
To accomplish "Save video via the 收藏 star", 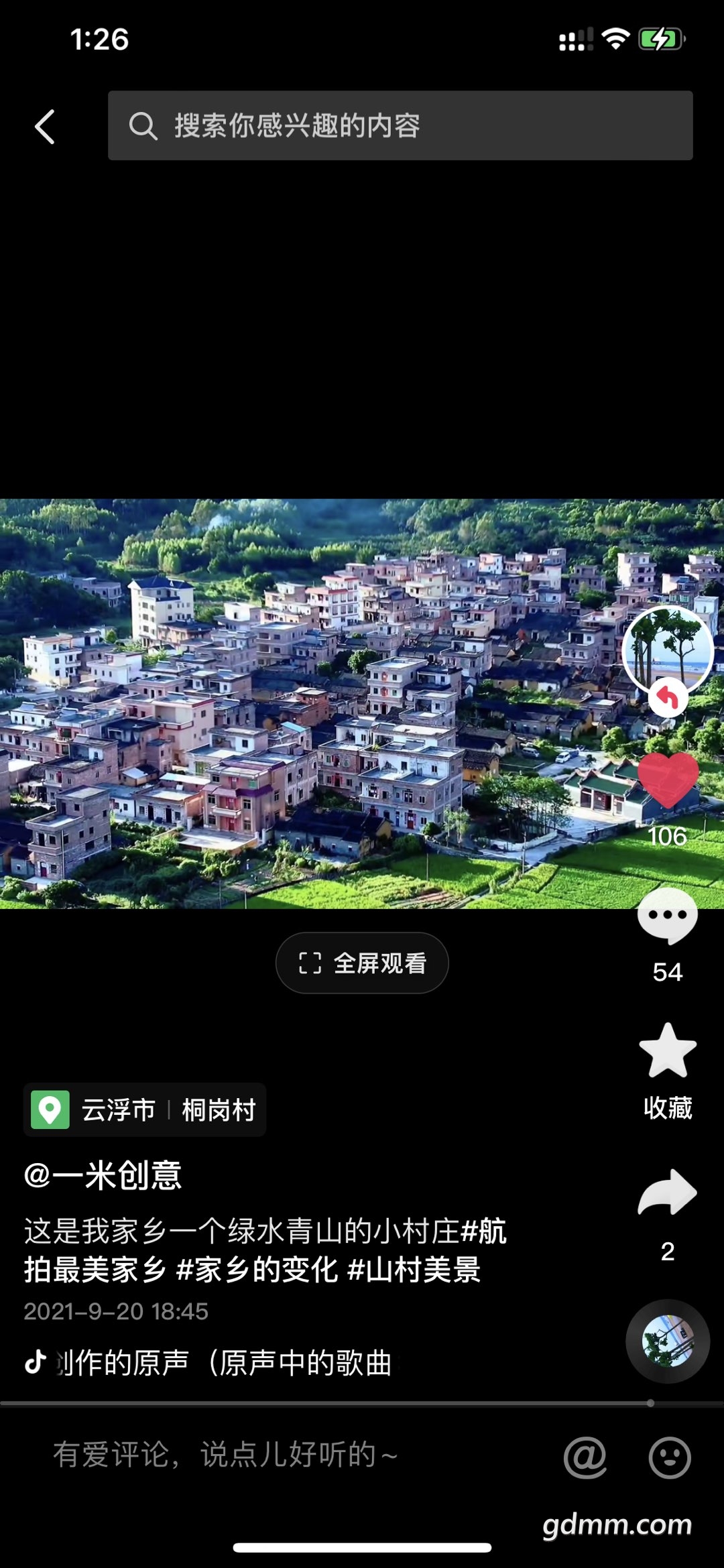I will tap(667, 1052).
